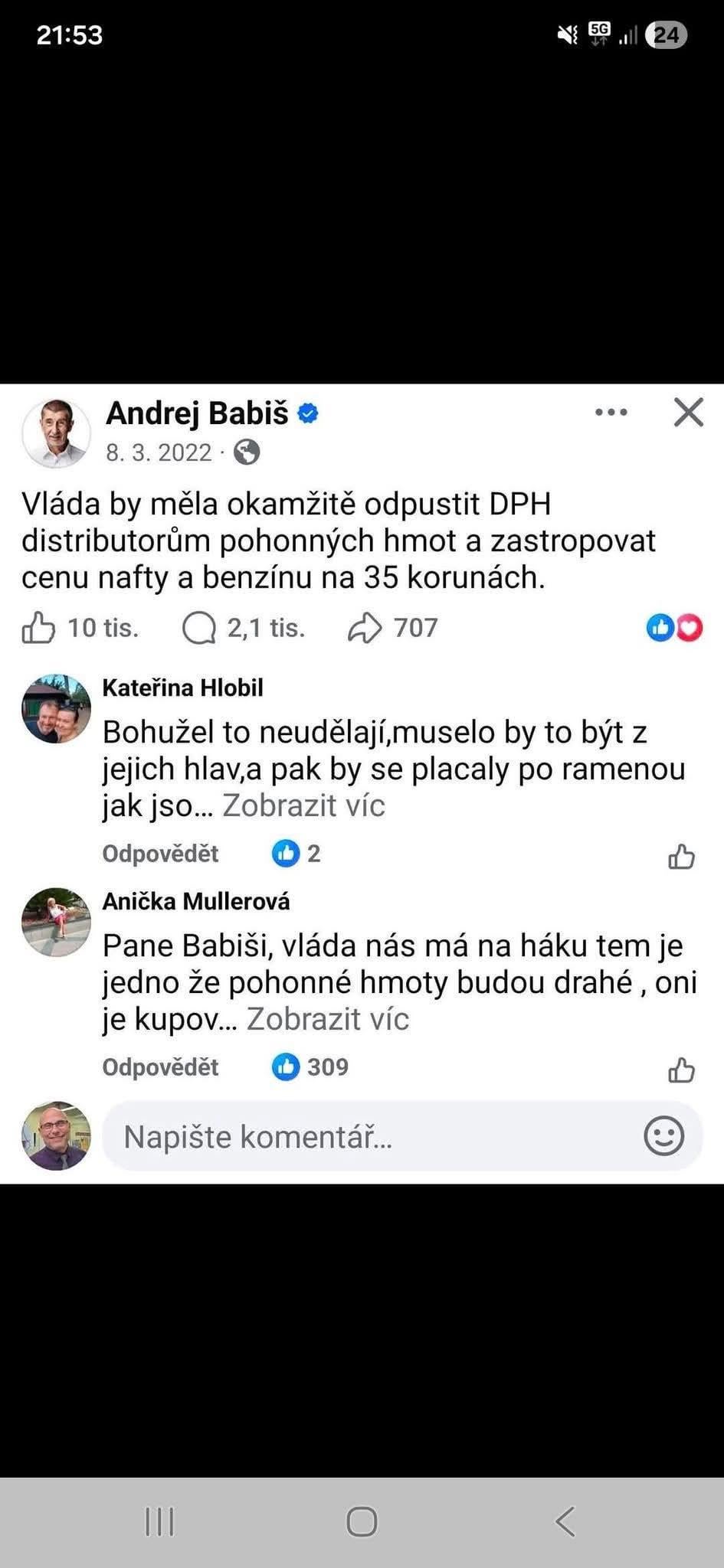Viewport: 724px width, 1568px height.
Task: View reactions on the post
Action: point(674,628)
